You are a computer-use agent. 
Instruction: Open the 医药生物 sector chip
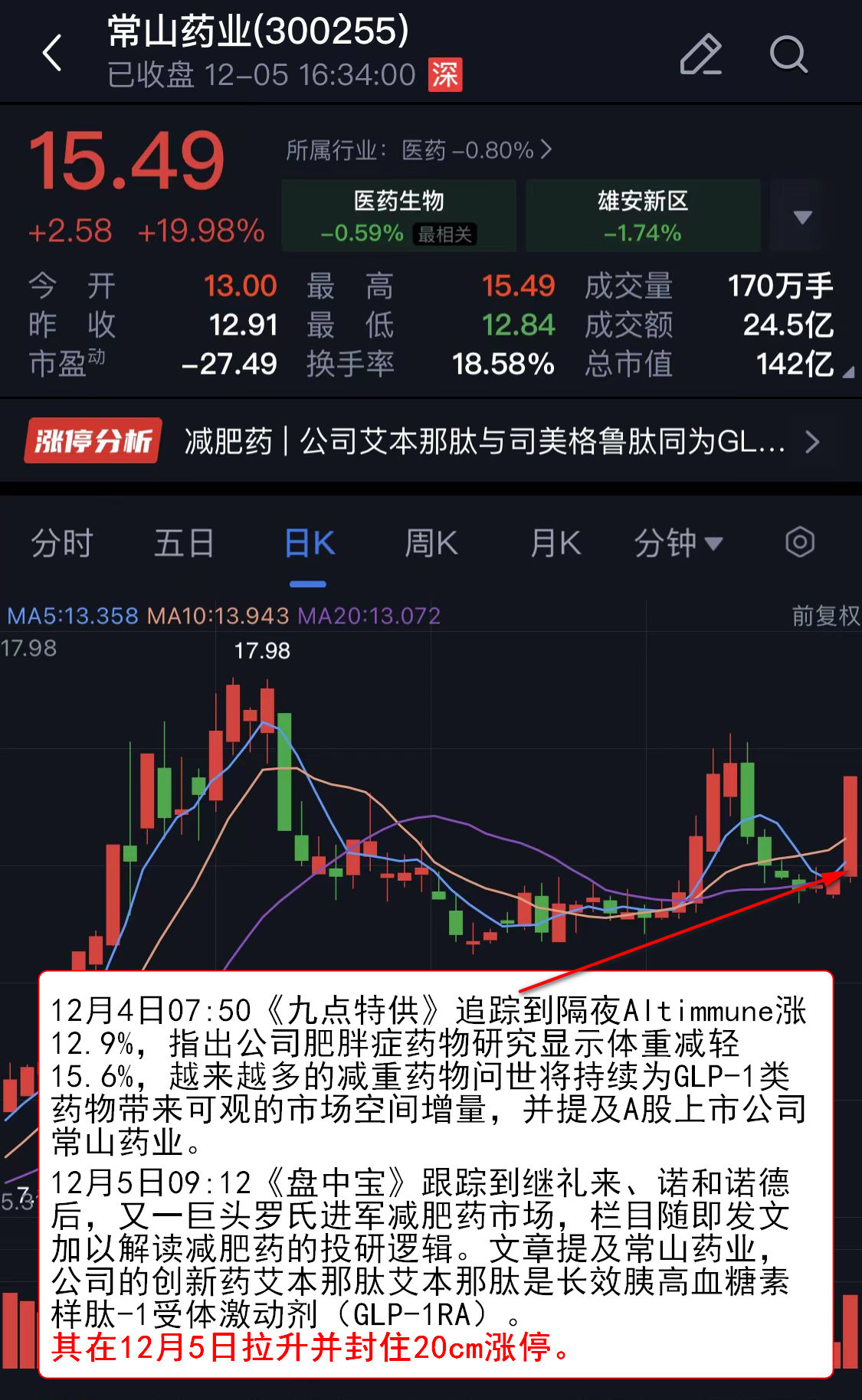(398, 215)
